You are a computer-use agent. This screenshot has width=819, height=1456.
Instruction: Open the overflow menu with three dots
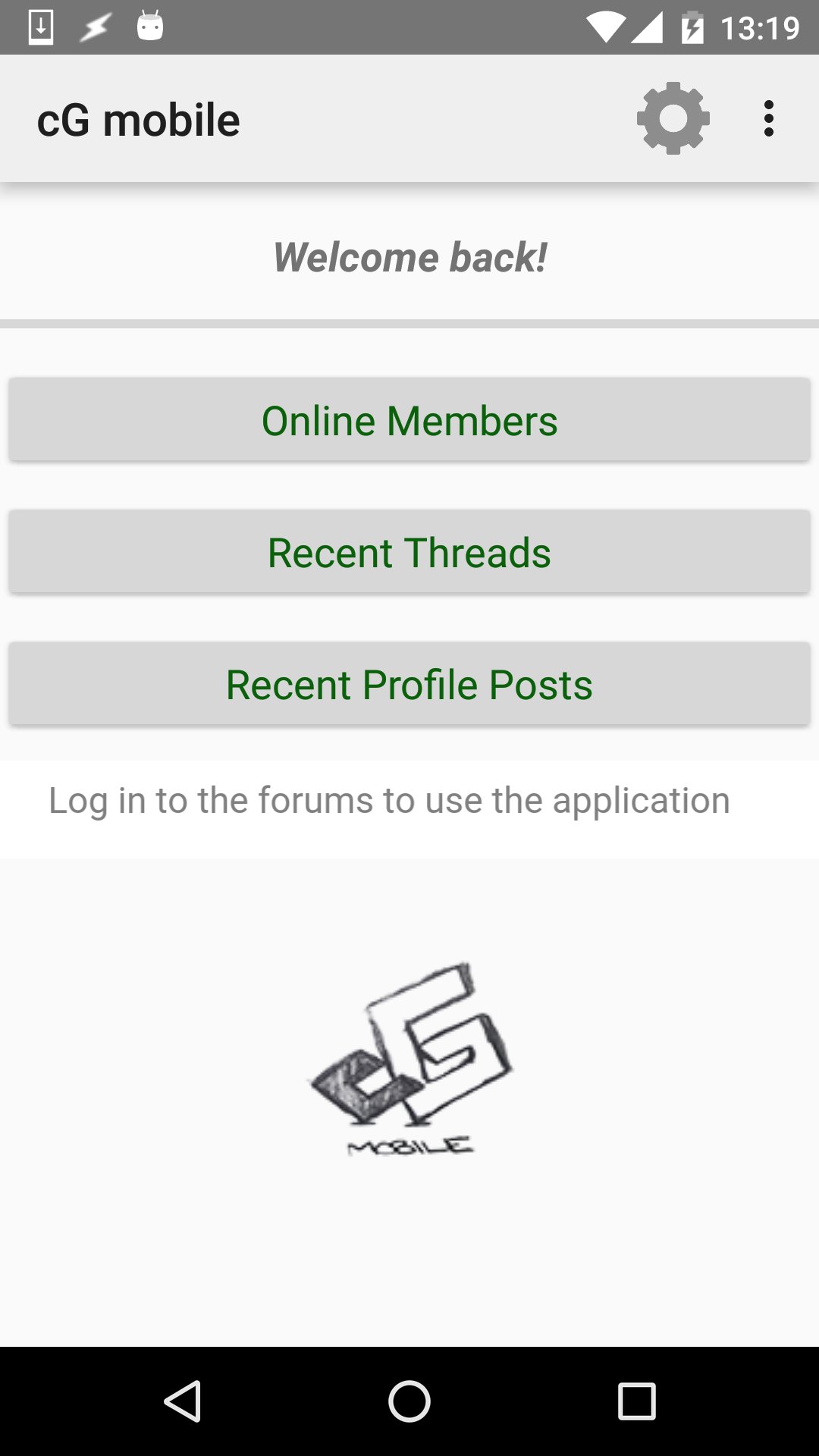[x=768, y=119]
